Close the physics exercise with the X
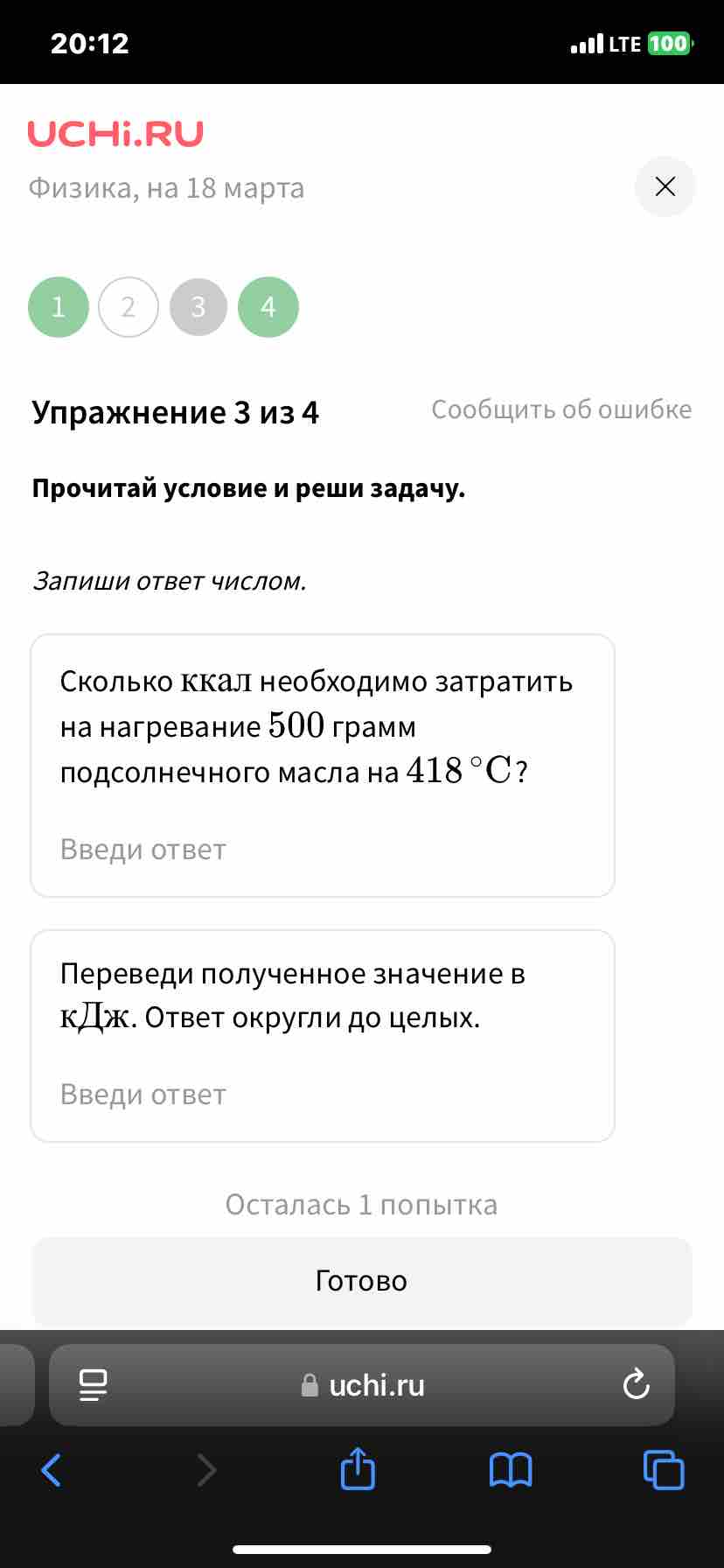724x1568 pixels. [665, 186]
